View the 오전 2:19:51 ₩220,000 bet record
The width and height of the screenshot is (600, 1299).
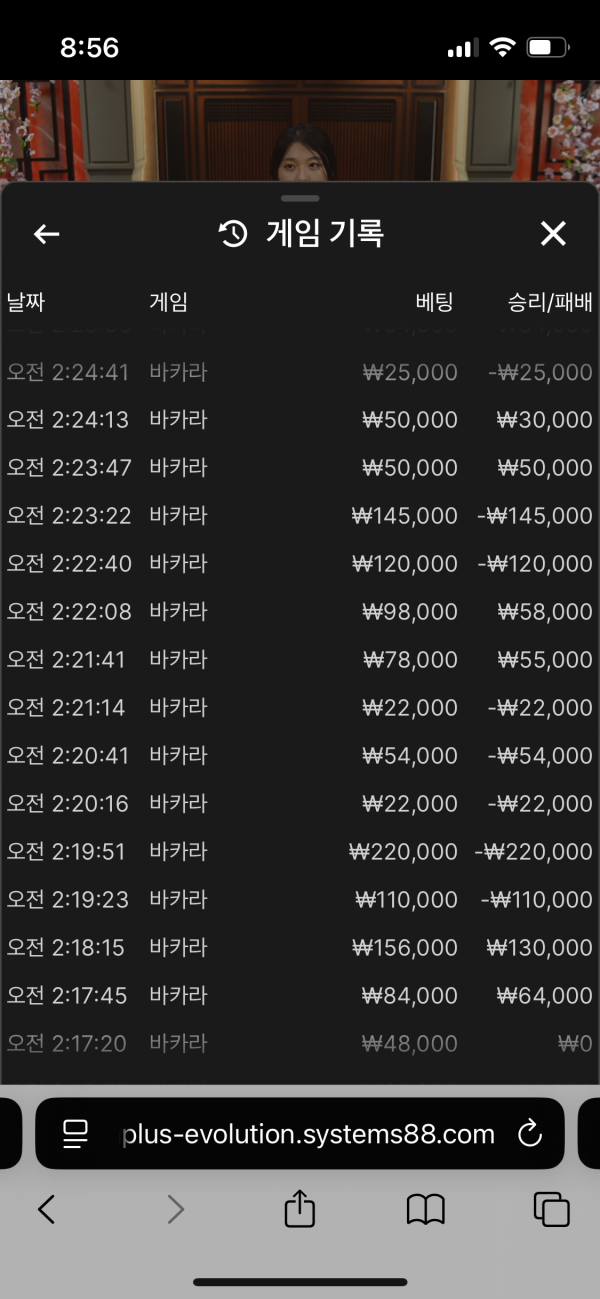click(300, 852)
